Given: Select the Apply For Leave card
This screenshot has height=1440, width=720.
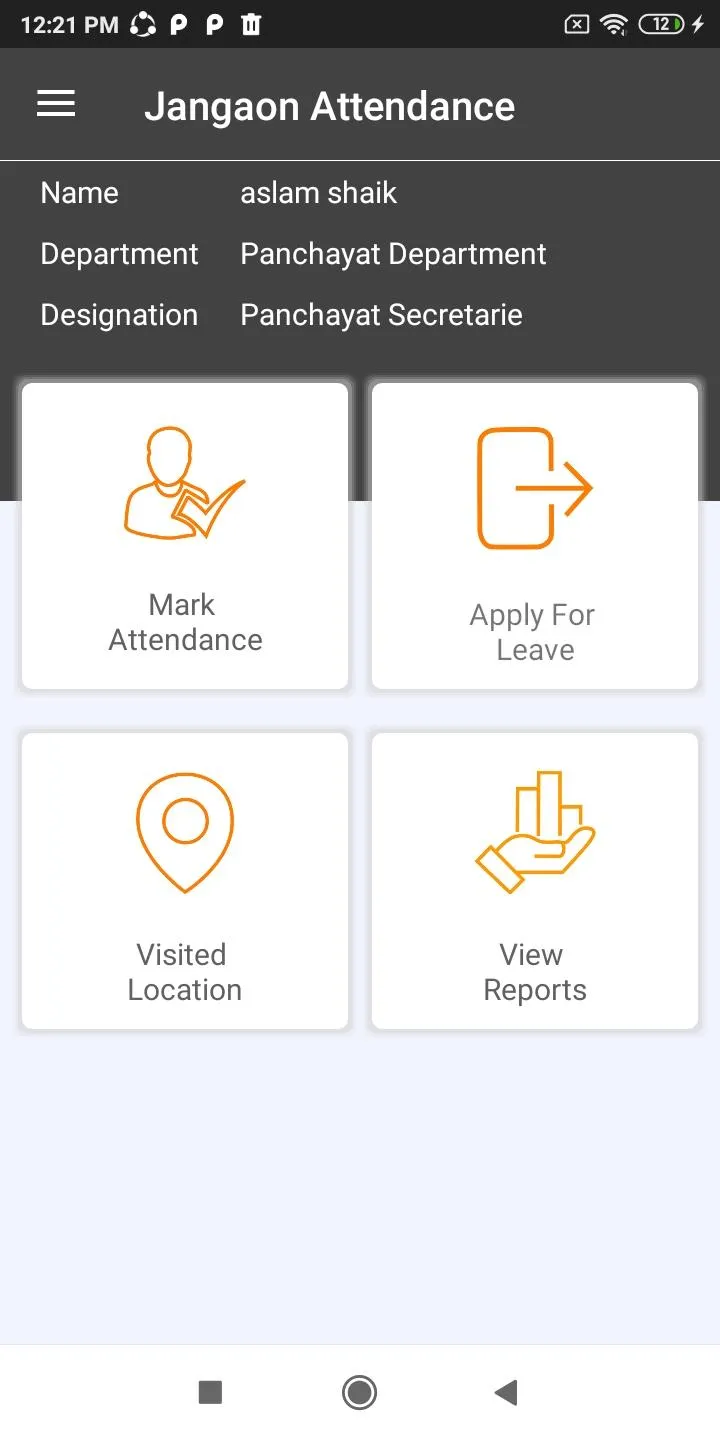Looking at the screenshot, I should click(x=535, y=536).
